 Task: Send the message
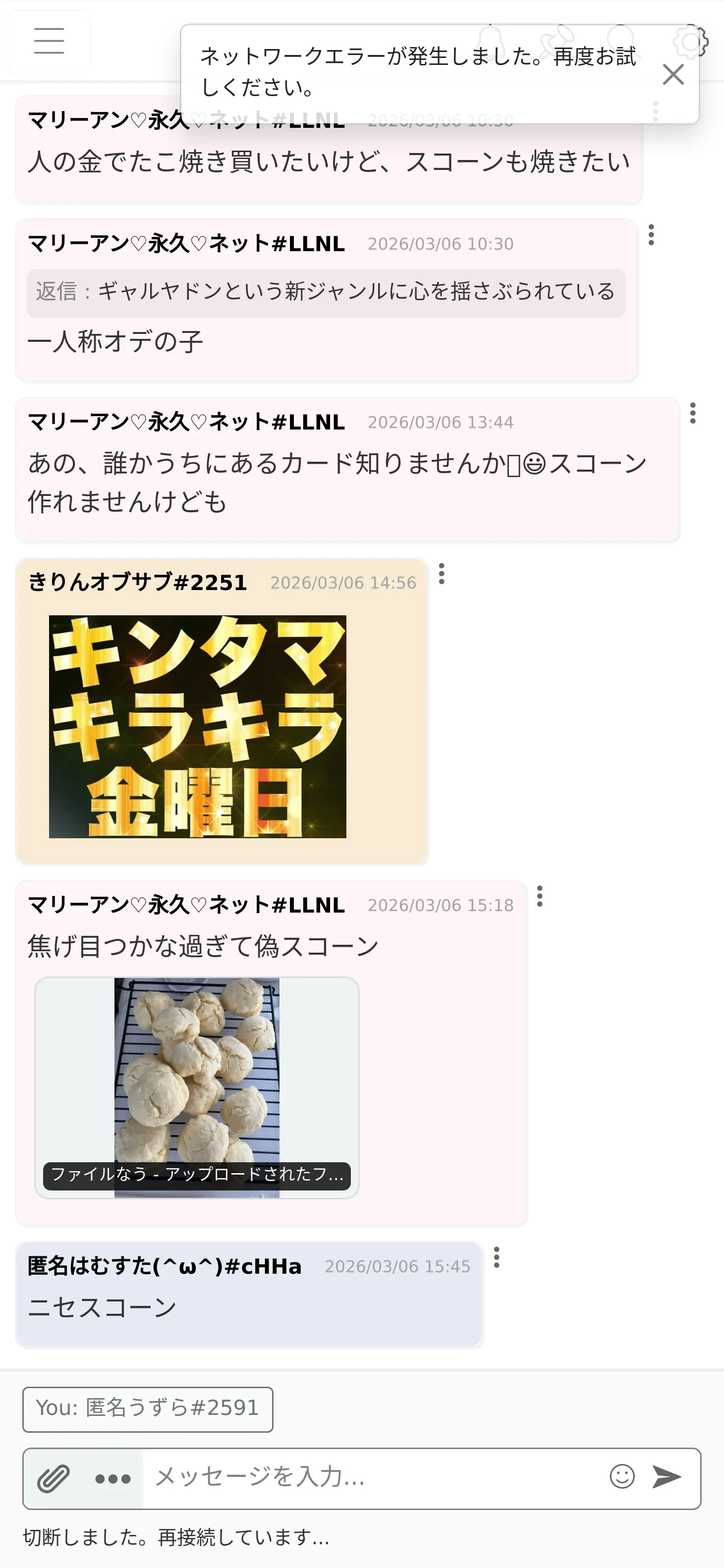(667, 1477)
